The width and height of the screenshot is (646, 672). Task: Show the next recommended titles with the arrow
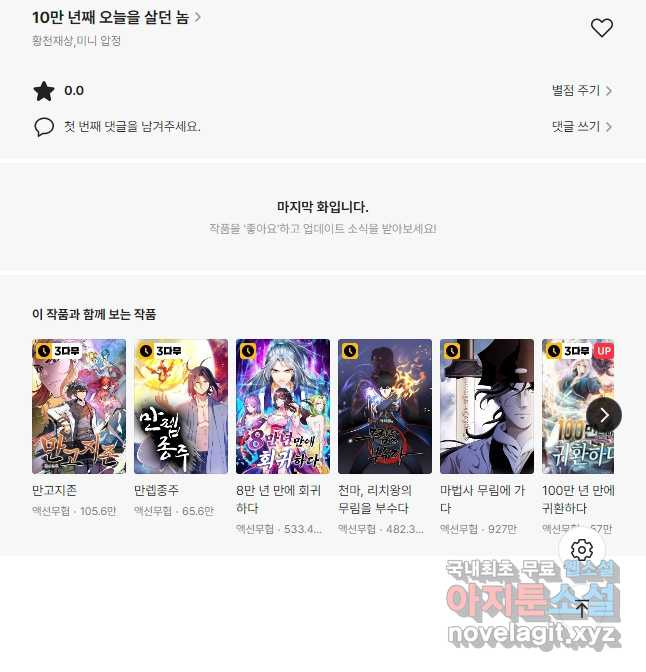tap(604, 414)
